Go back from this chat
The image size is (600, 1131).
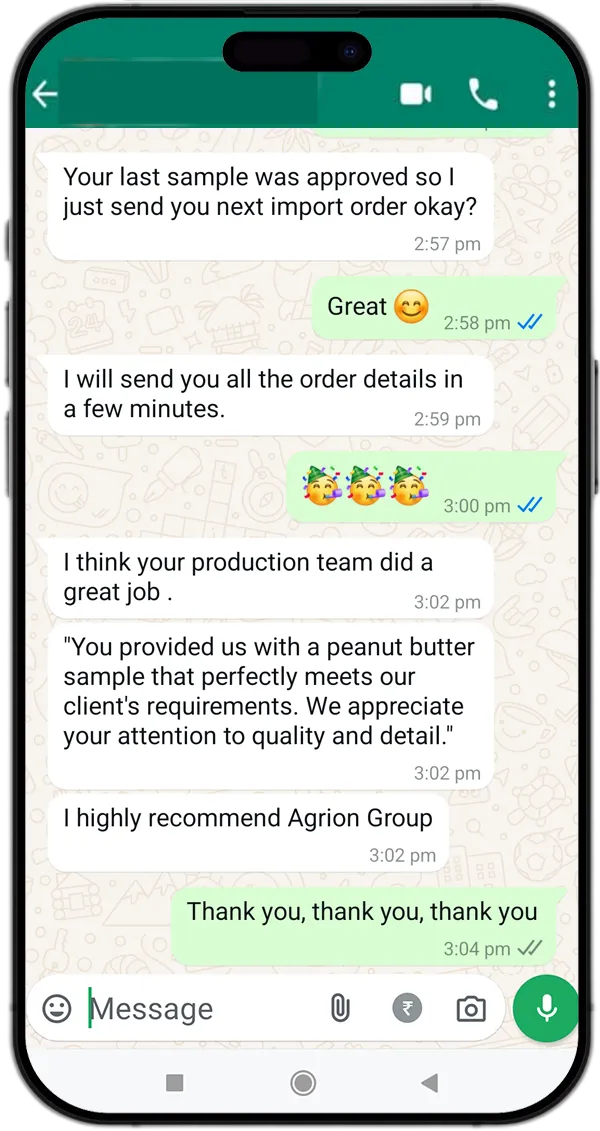point(45,95)
